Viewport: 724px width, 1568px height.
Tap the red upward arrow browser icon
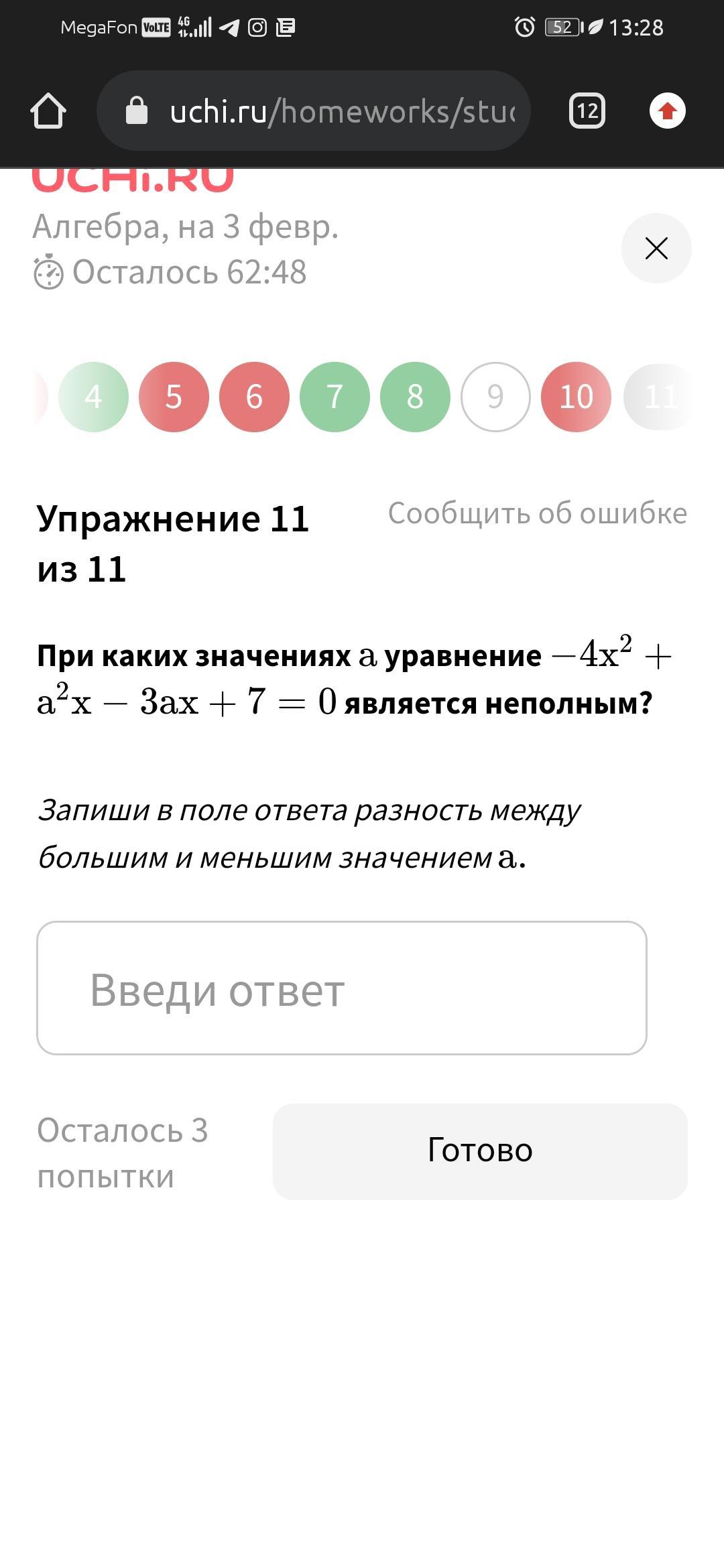coord(667,111)
